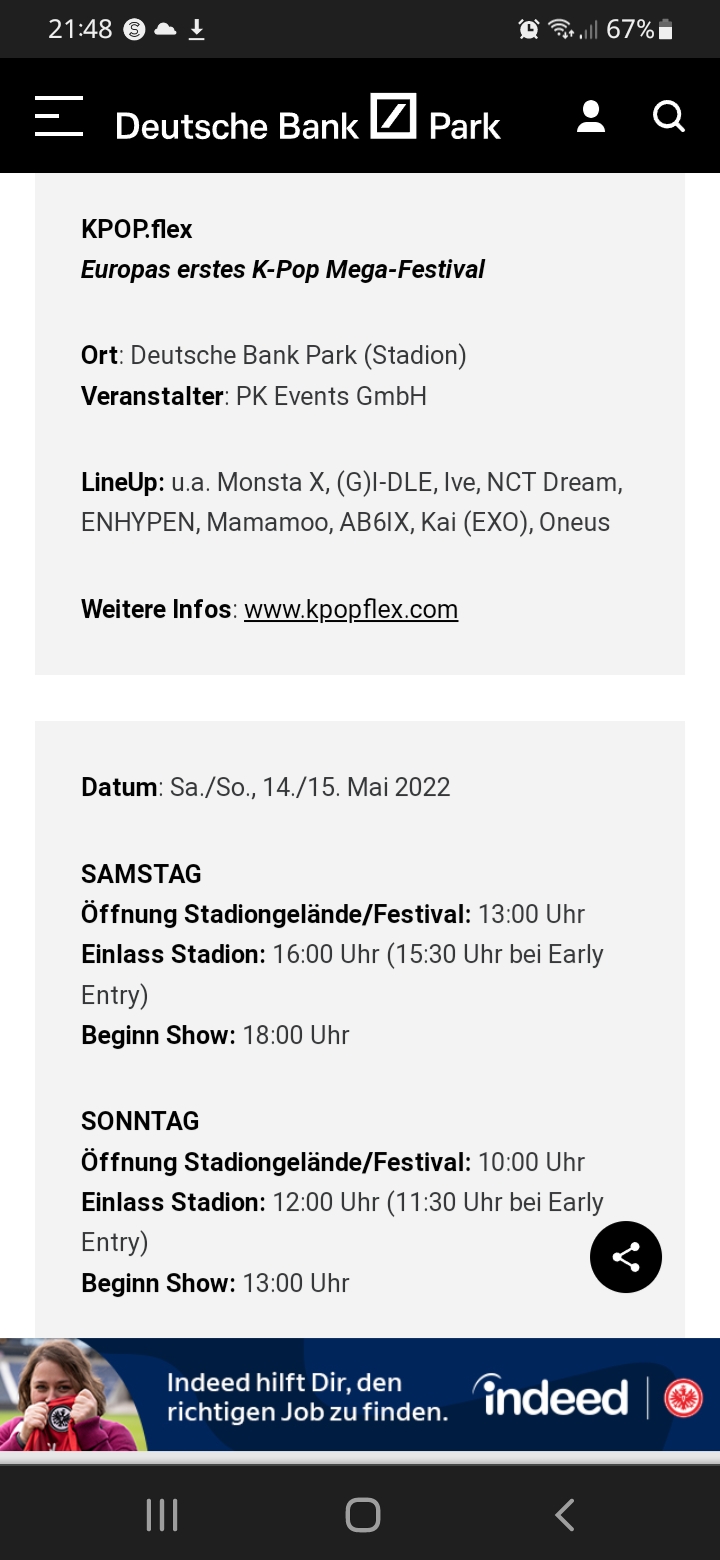Tap the search magnifier icon

668,117
